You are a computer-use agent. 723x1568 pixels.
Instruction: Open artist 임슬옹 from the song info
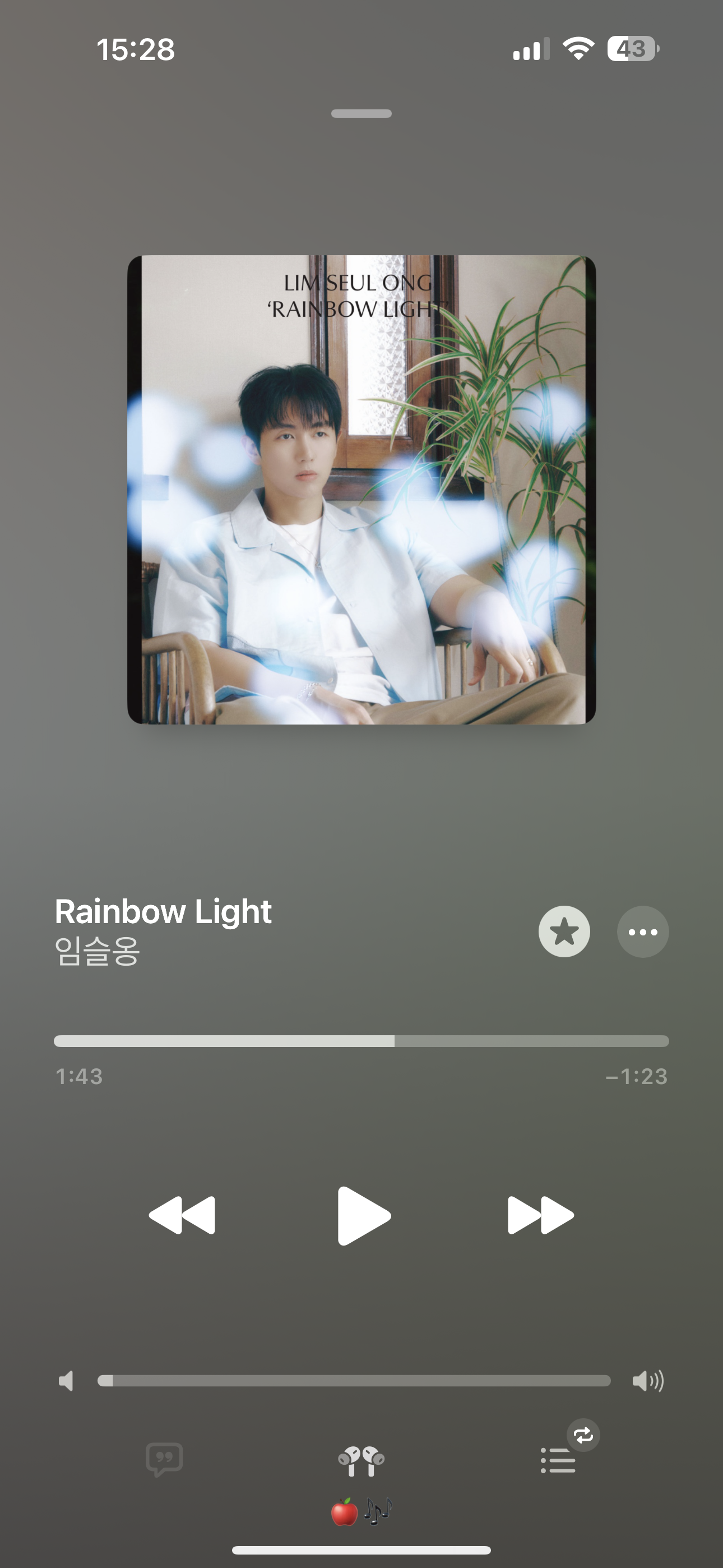click(x=98, y=951)
